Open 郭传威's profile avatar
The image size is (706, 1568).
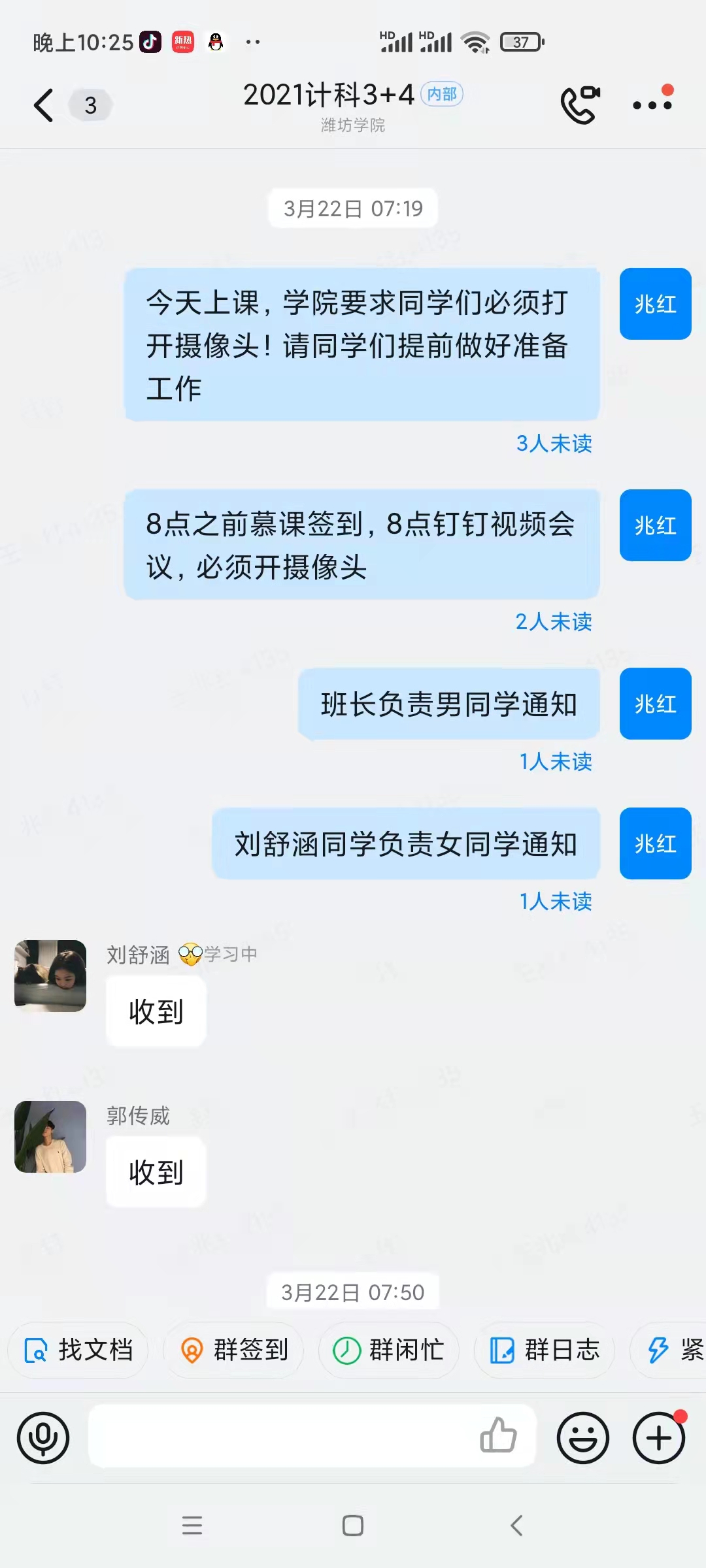click(50, 1137)
